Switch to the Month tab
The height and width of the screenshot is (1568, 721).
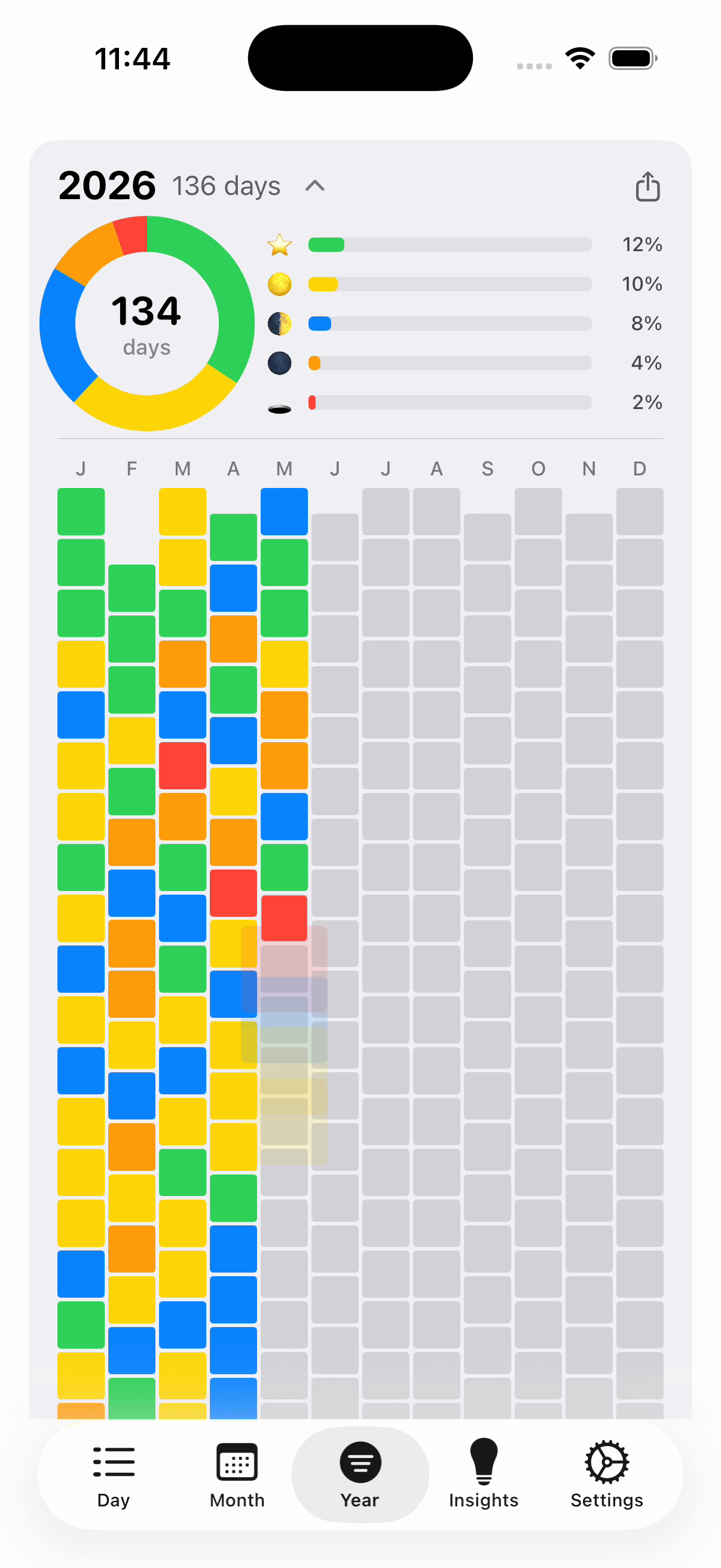(237, 1474)
